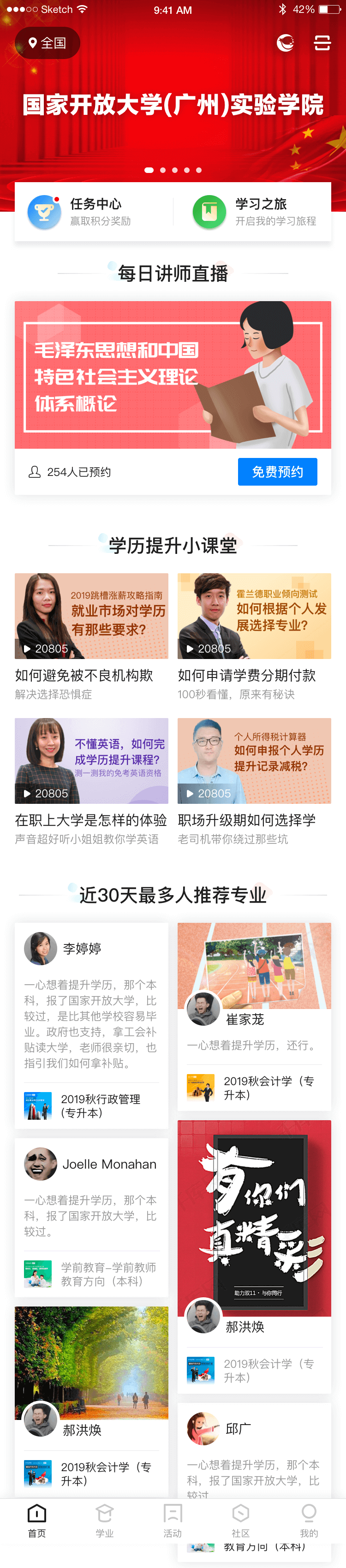Tap 免费预约 to reserve the live class
Image resolution: width=346 pixels, height=1568 pixels.
(x=277, y=472)
